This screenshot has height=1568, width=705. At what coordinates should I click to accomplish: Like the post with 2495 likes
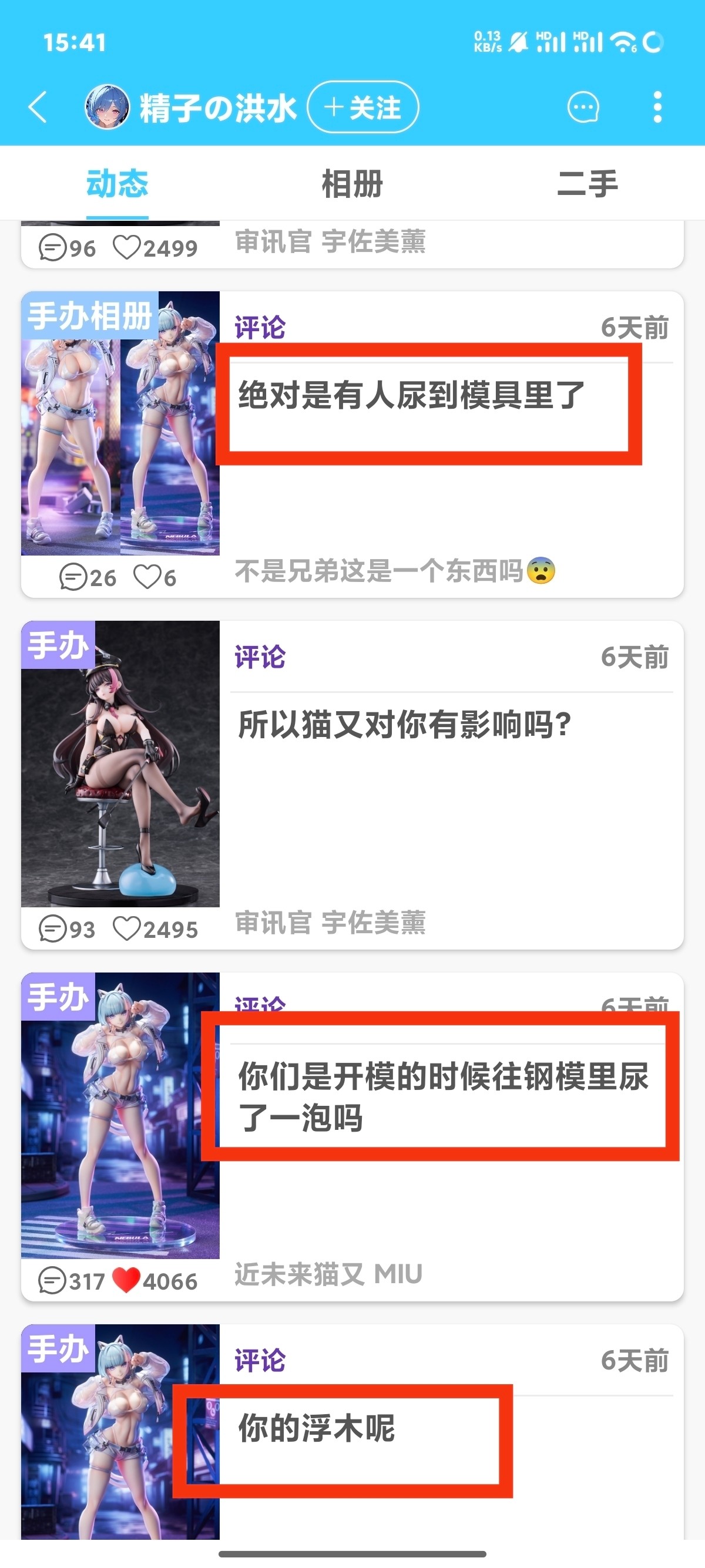click(x=127, y=929)
